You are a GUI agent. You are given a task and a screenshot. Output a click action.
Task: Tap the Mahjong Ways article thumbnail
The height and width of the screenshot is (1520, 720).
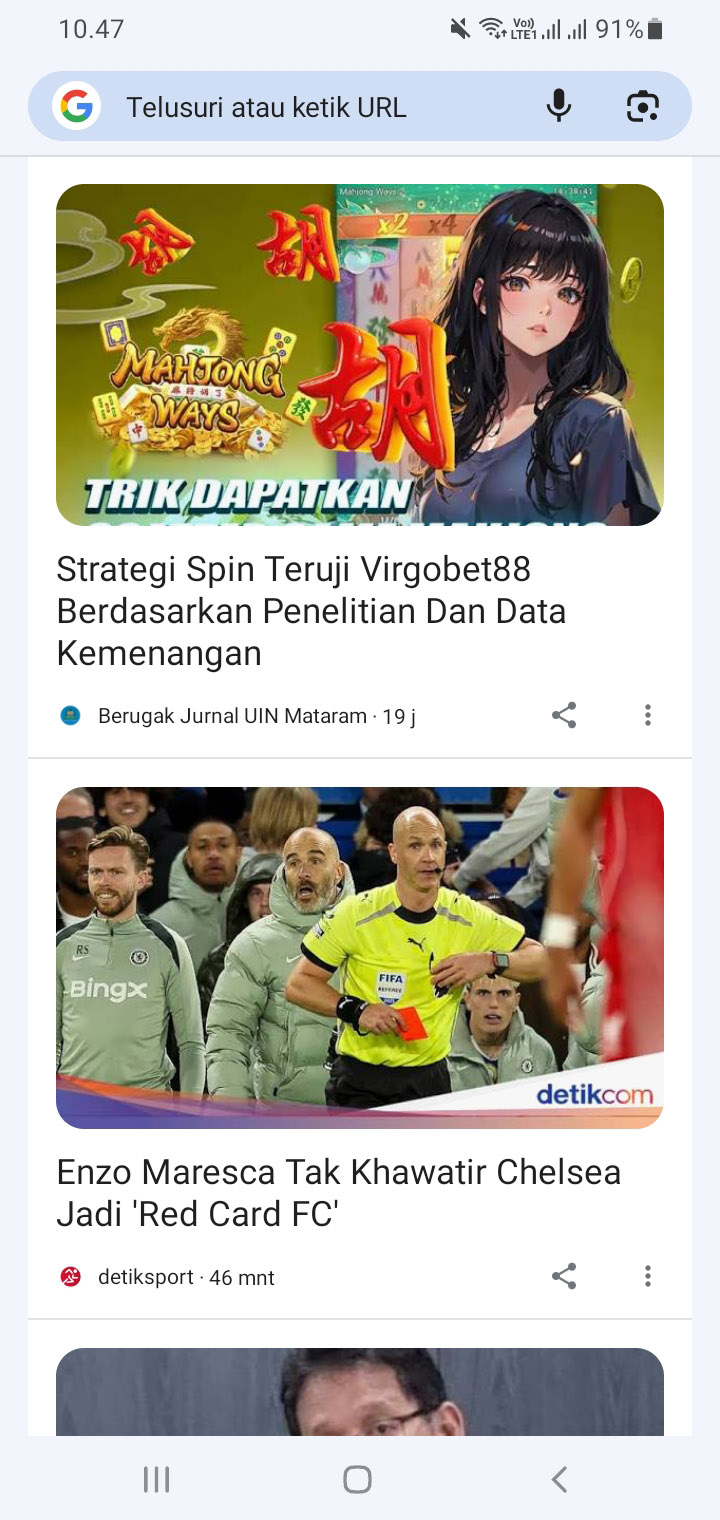click(x=360, y=355)
